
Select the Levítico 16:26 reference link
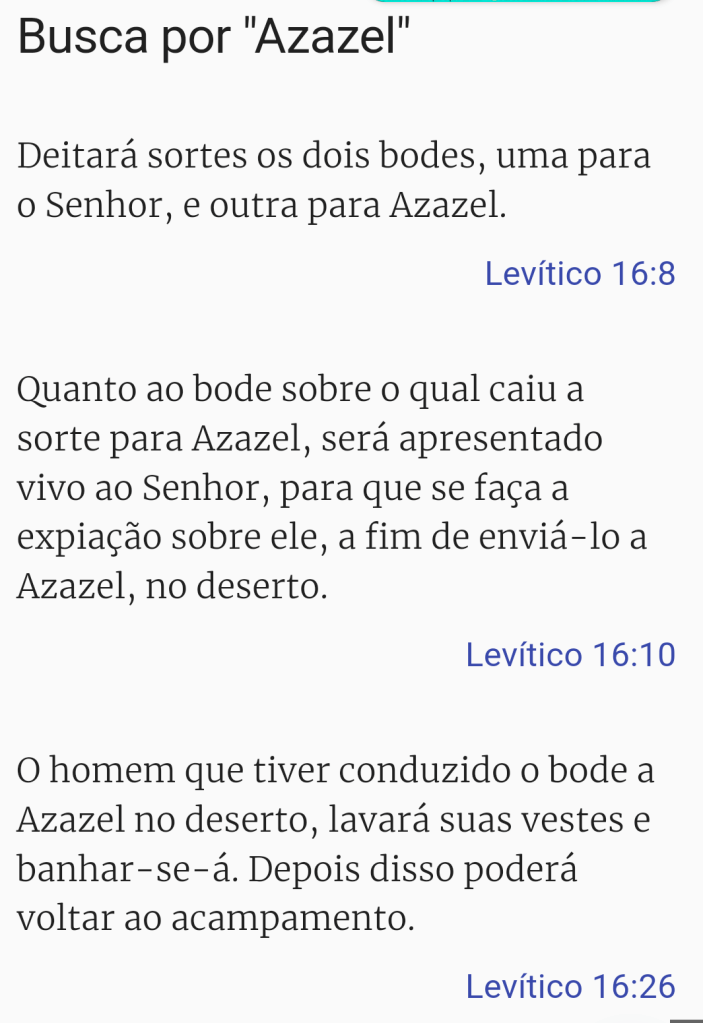570,987
